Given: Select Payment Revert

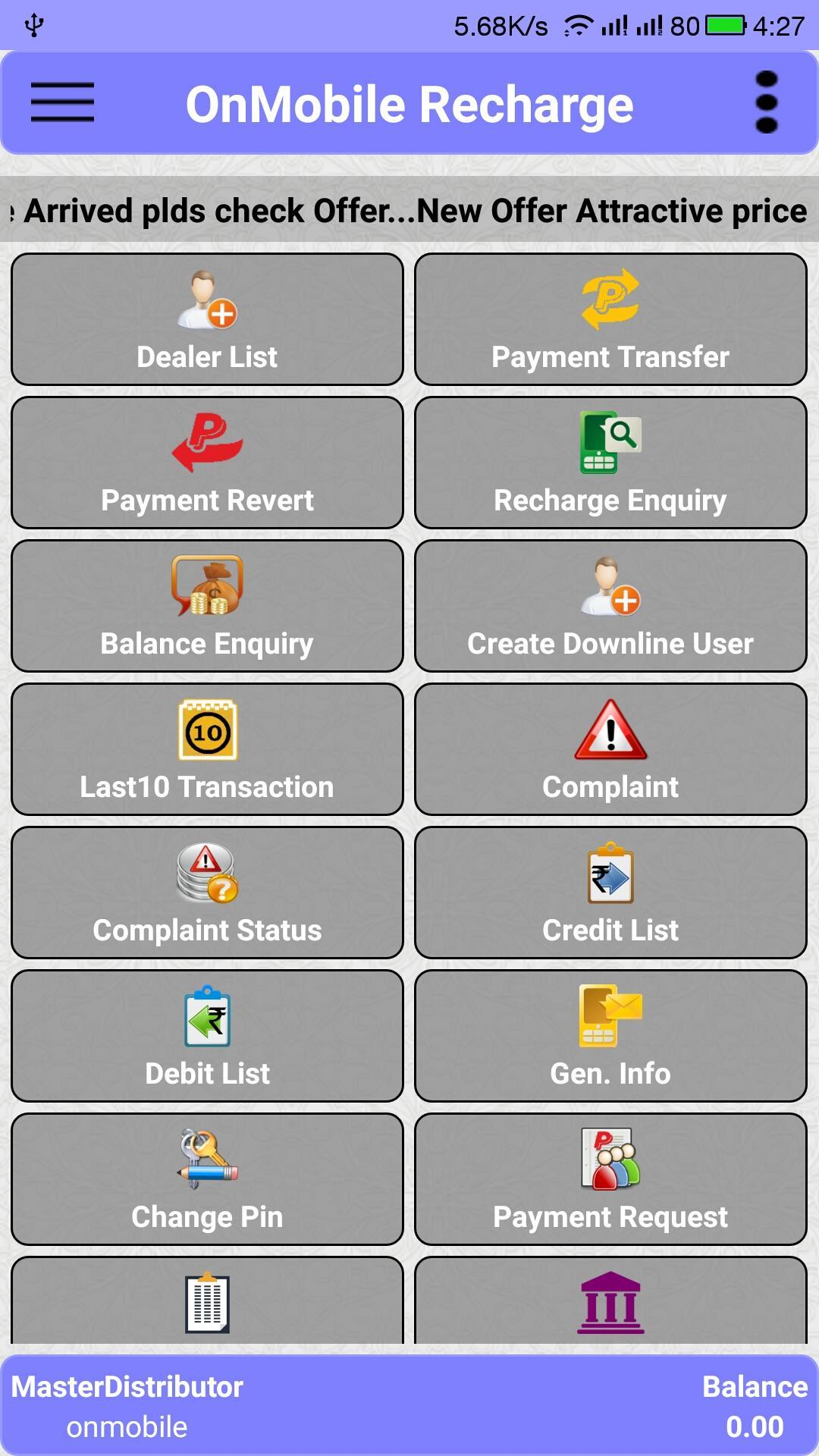Looking at the screenshot, I should [x=207, y=463].
